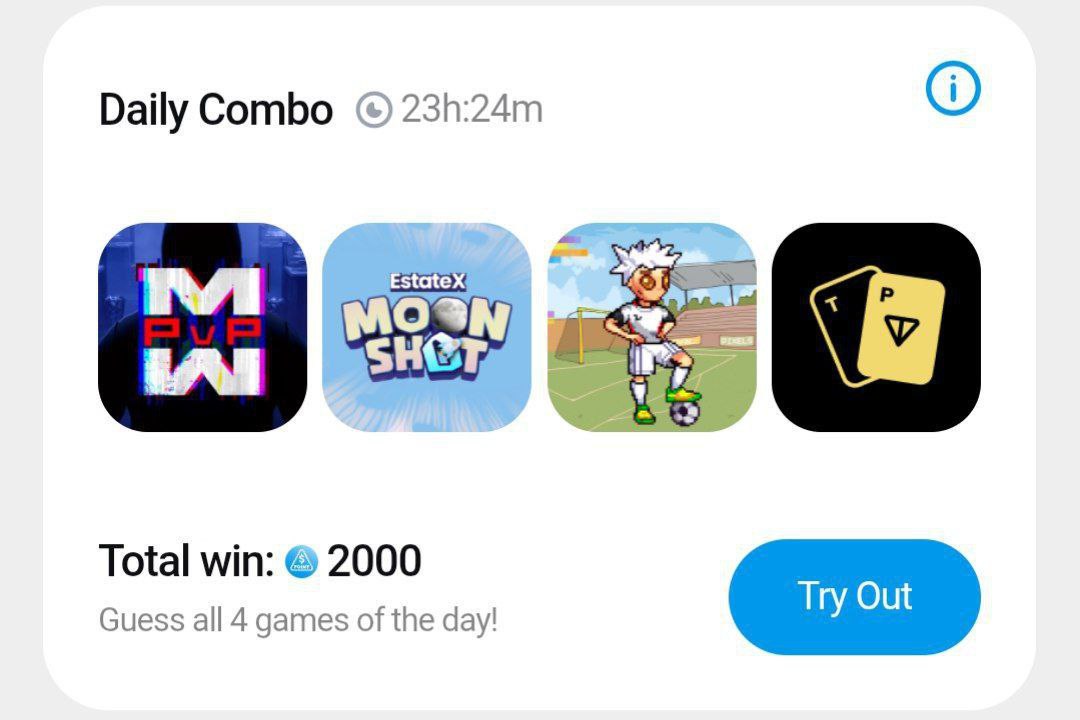Open the Daily Combo info icon
1080x720 pixels.
coord(953,91)
